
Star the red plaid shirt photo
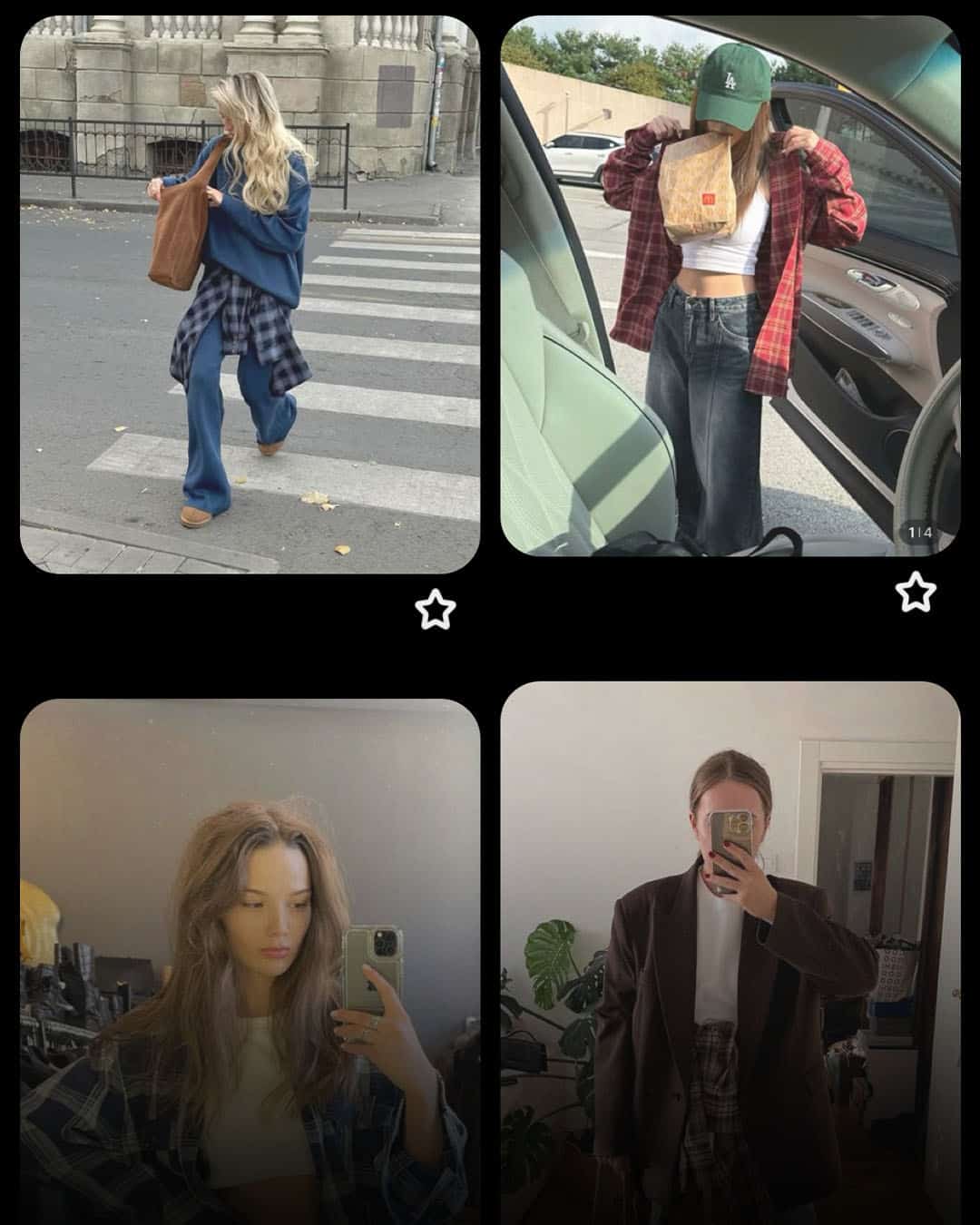(x=916, y=593)
